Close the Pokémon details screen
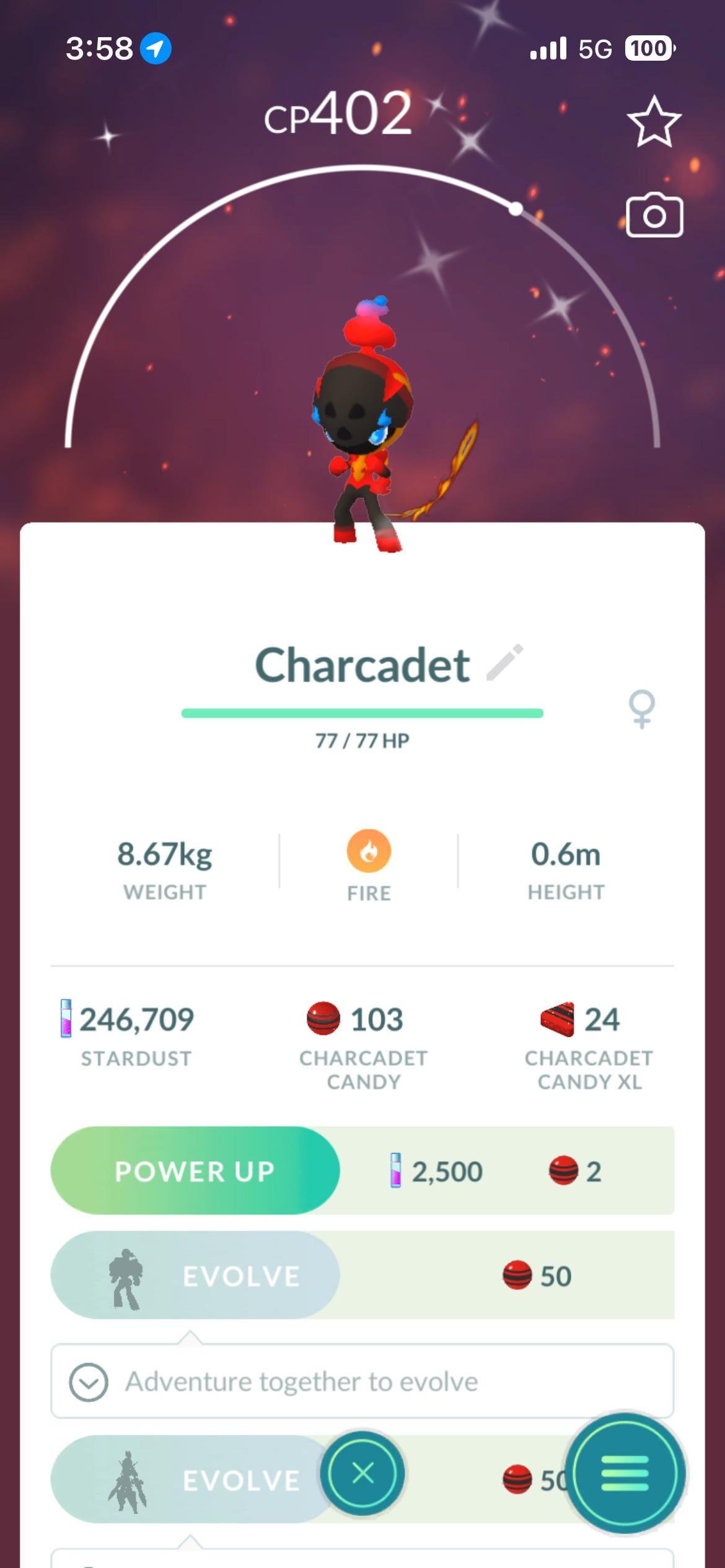 (x=362, y=1473)
